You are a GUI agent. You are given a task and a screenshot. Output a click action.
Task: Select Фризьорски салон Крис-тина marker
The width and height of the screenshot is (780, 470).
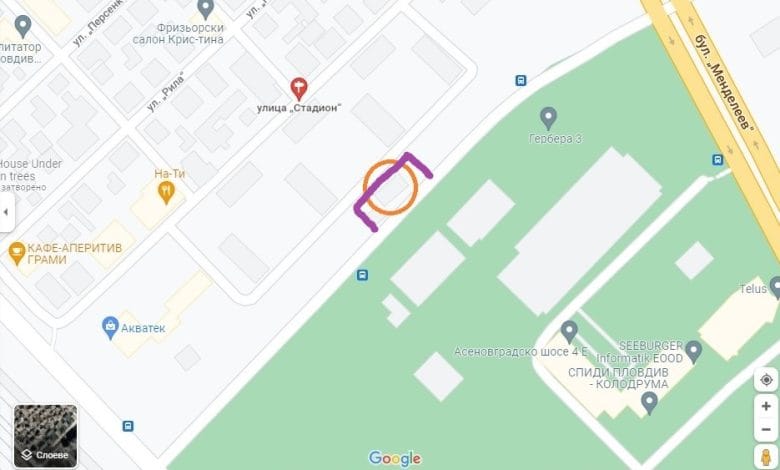tap(206, 9)
